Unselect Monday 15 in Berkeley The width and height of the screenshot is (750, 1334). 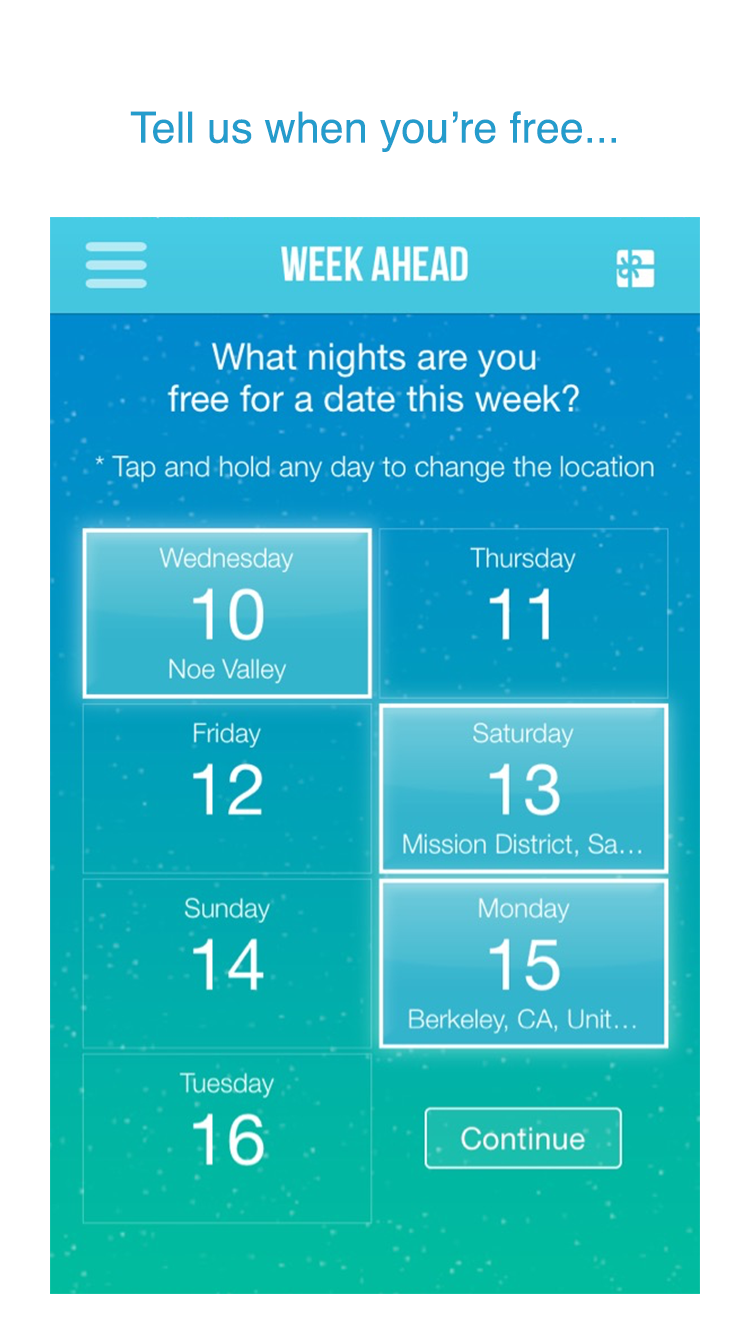tap(522, 962)
